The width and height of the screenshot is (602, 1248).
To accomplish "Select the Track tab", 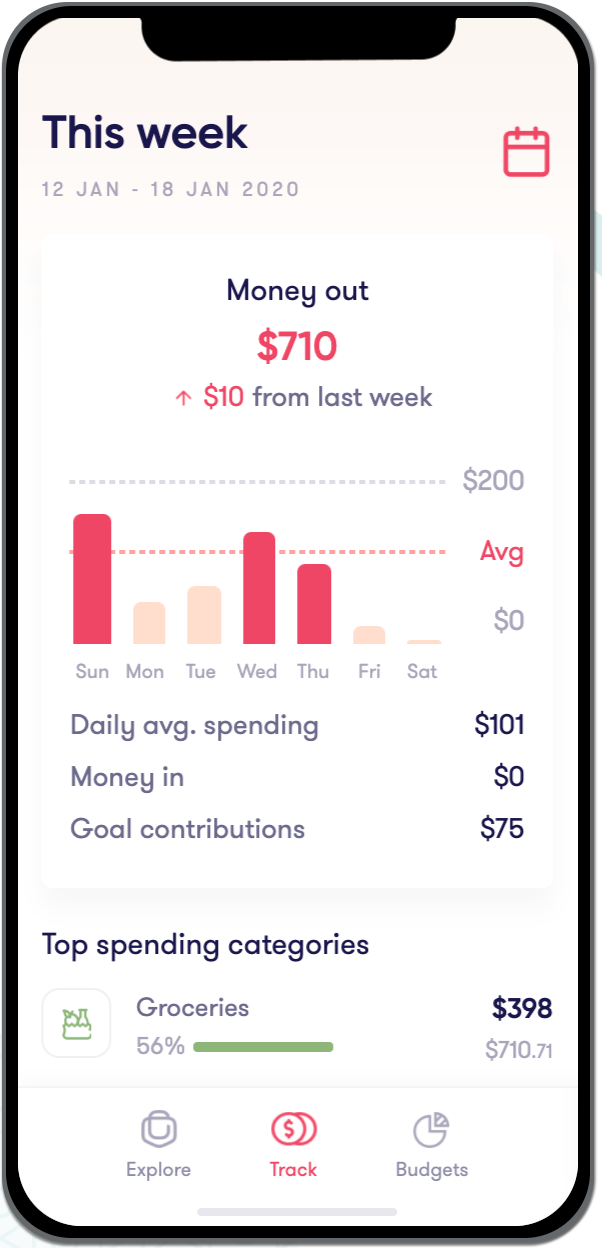I will pyautogui.click(x=293, y=1145).
